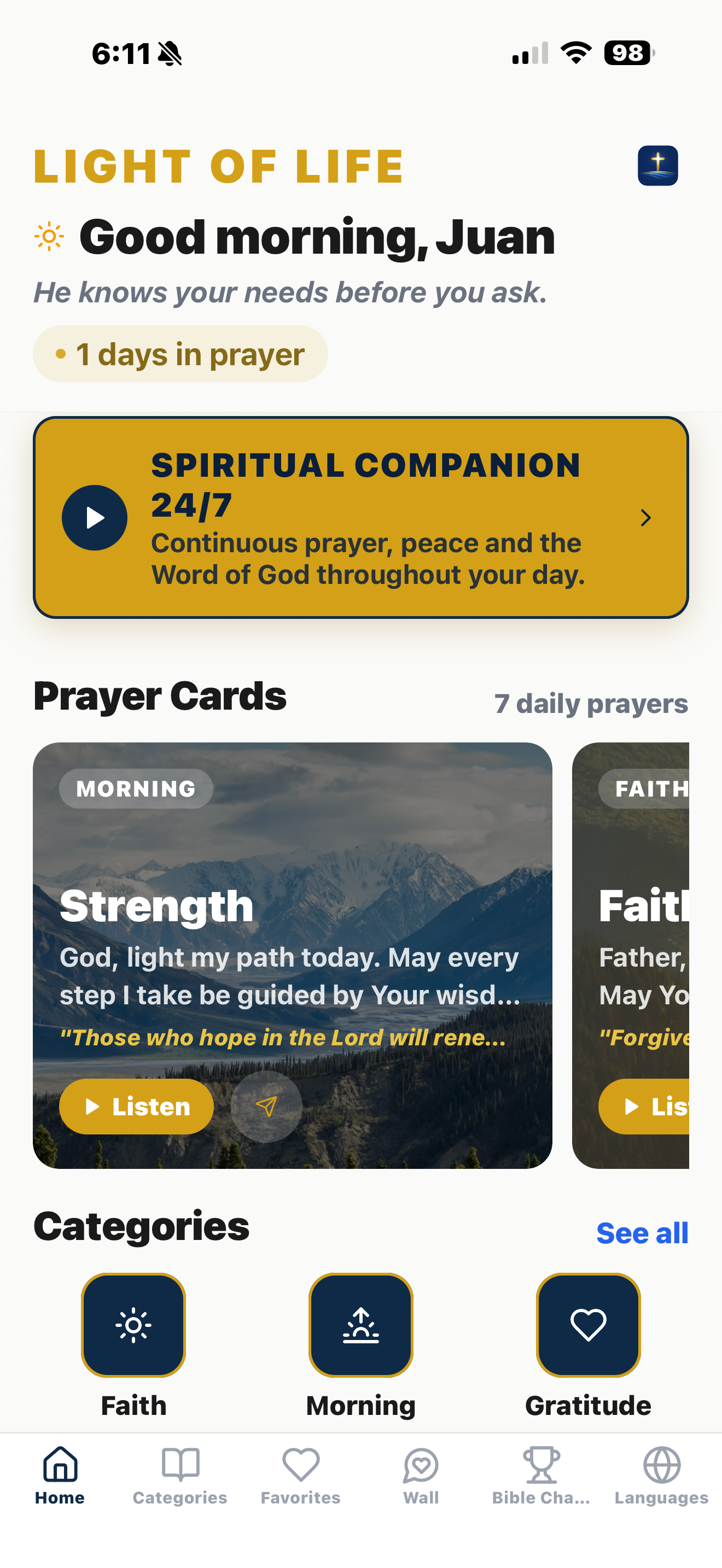See all categories
Screen dimensions: 722x1568
click(642, 1233)
